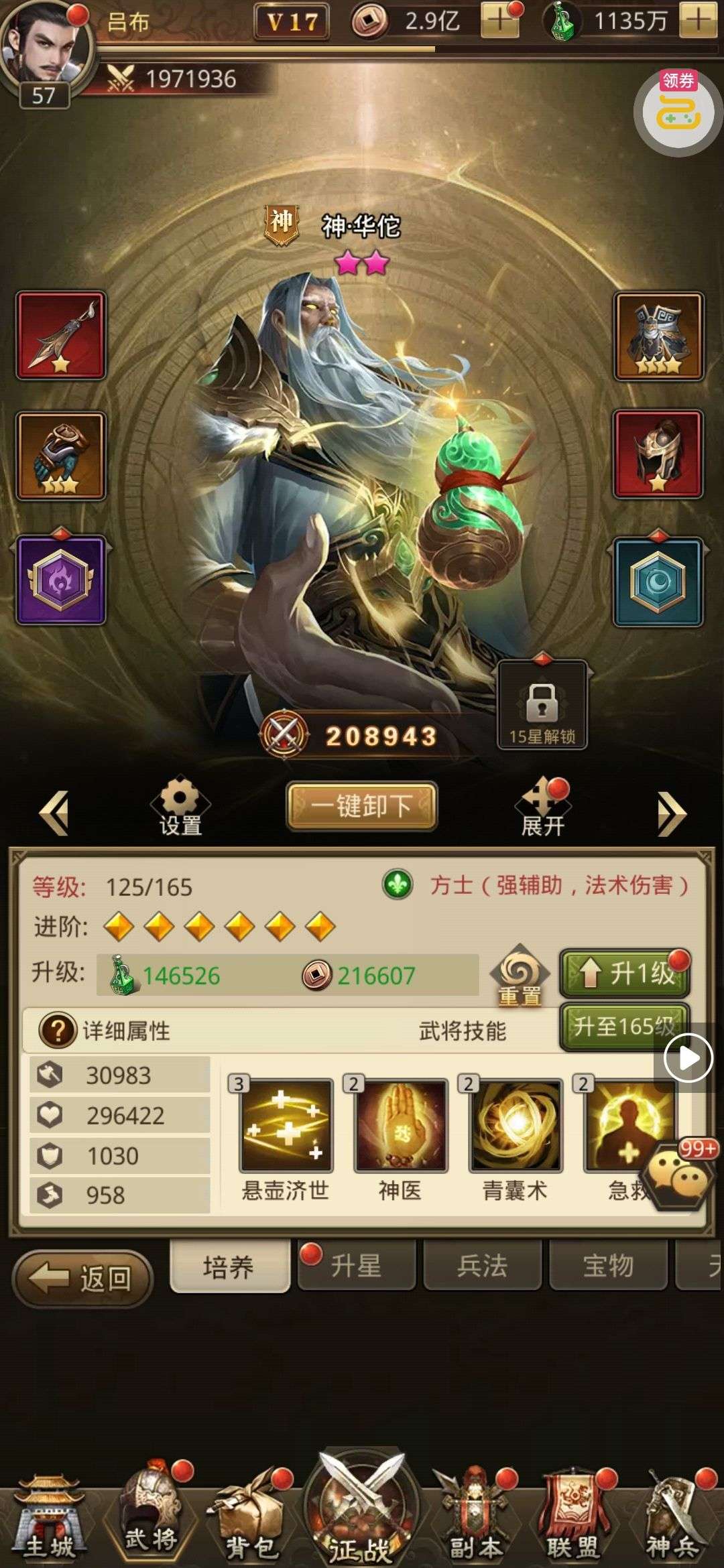The image size is (724, 1568).
Task: Open the equipped weapon slot
Action: coord(61,336)
